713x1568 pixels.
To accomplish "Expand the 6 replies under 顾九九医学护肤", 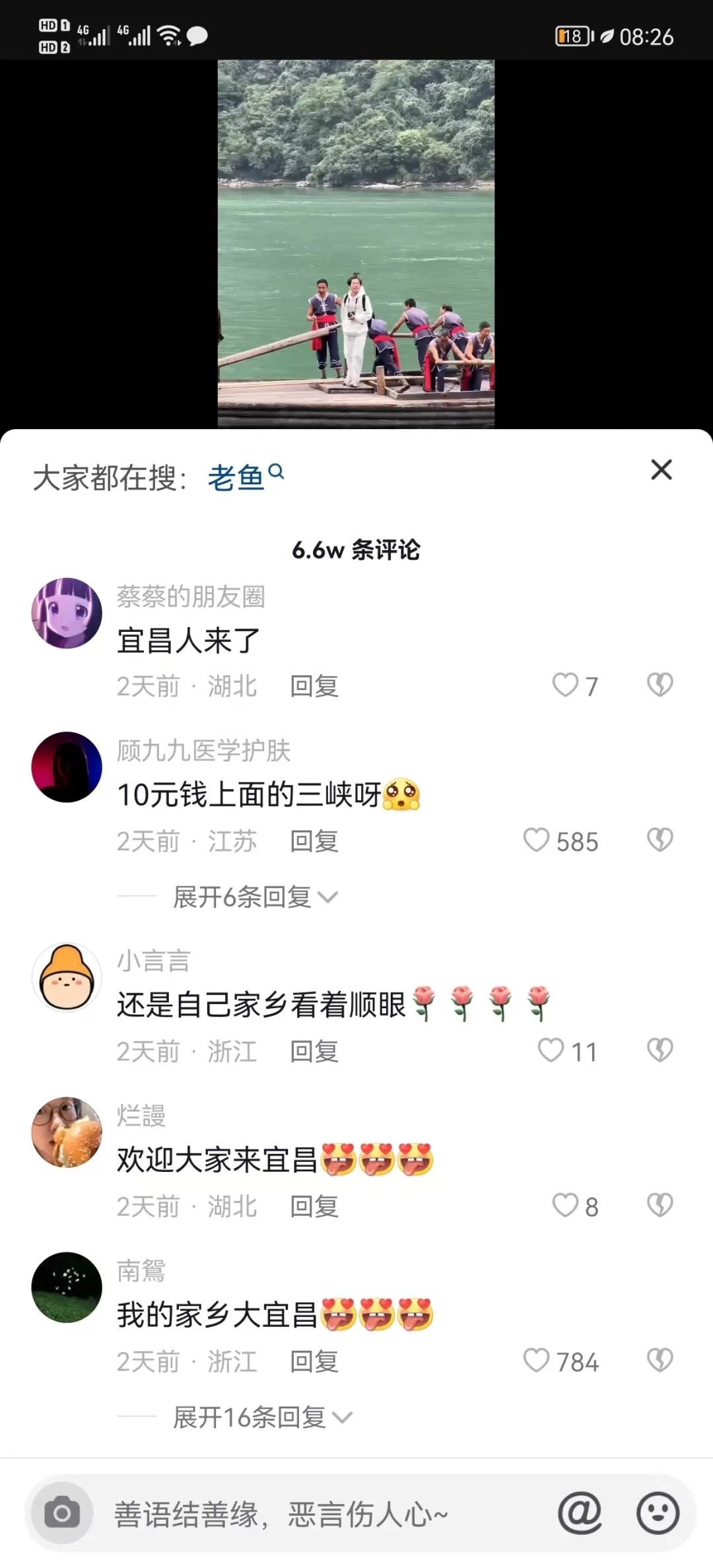I will (x=255, y=897).
